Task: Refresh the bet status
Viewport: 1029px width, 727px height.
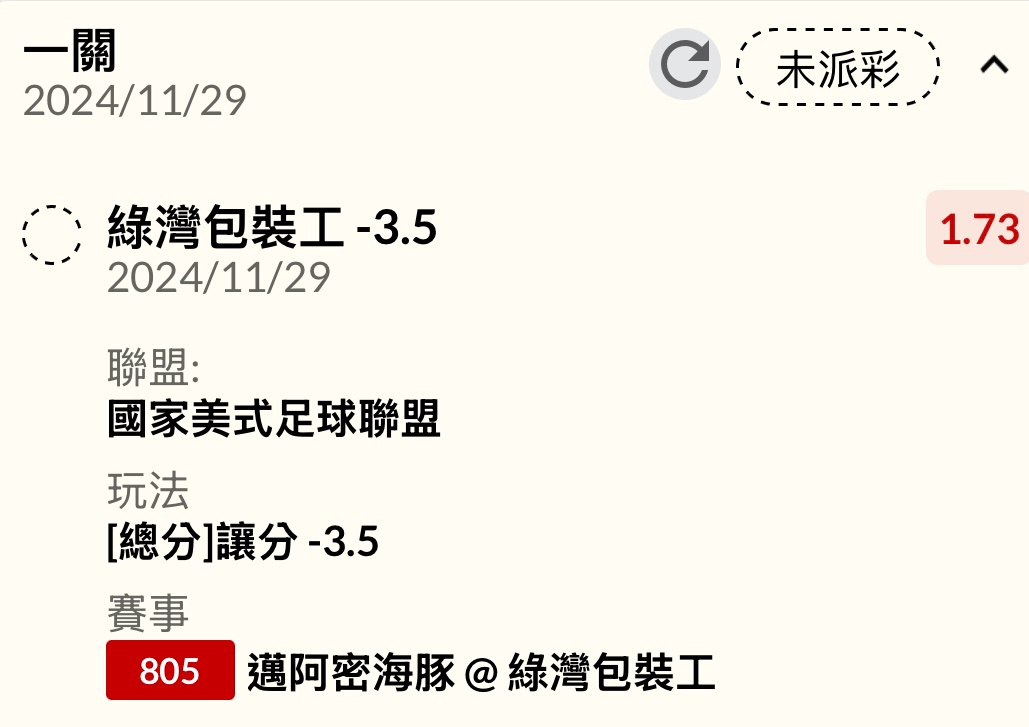Action: pyautogui.click(x=685, y=66)
